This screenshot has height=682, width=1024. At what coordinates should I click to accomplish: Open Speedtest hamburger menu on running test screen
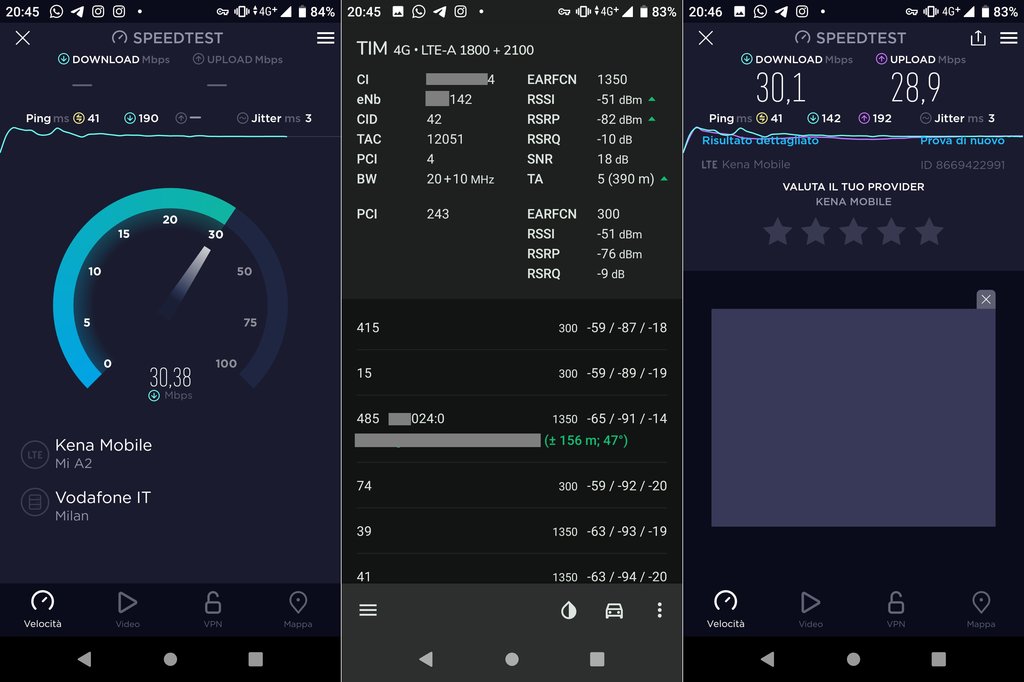(325, 38)
